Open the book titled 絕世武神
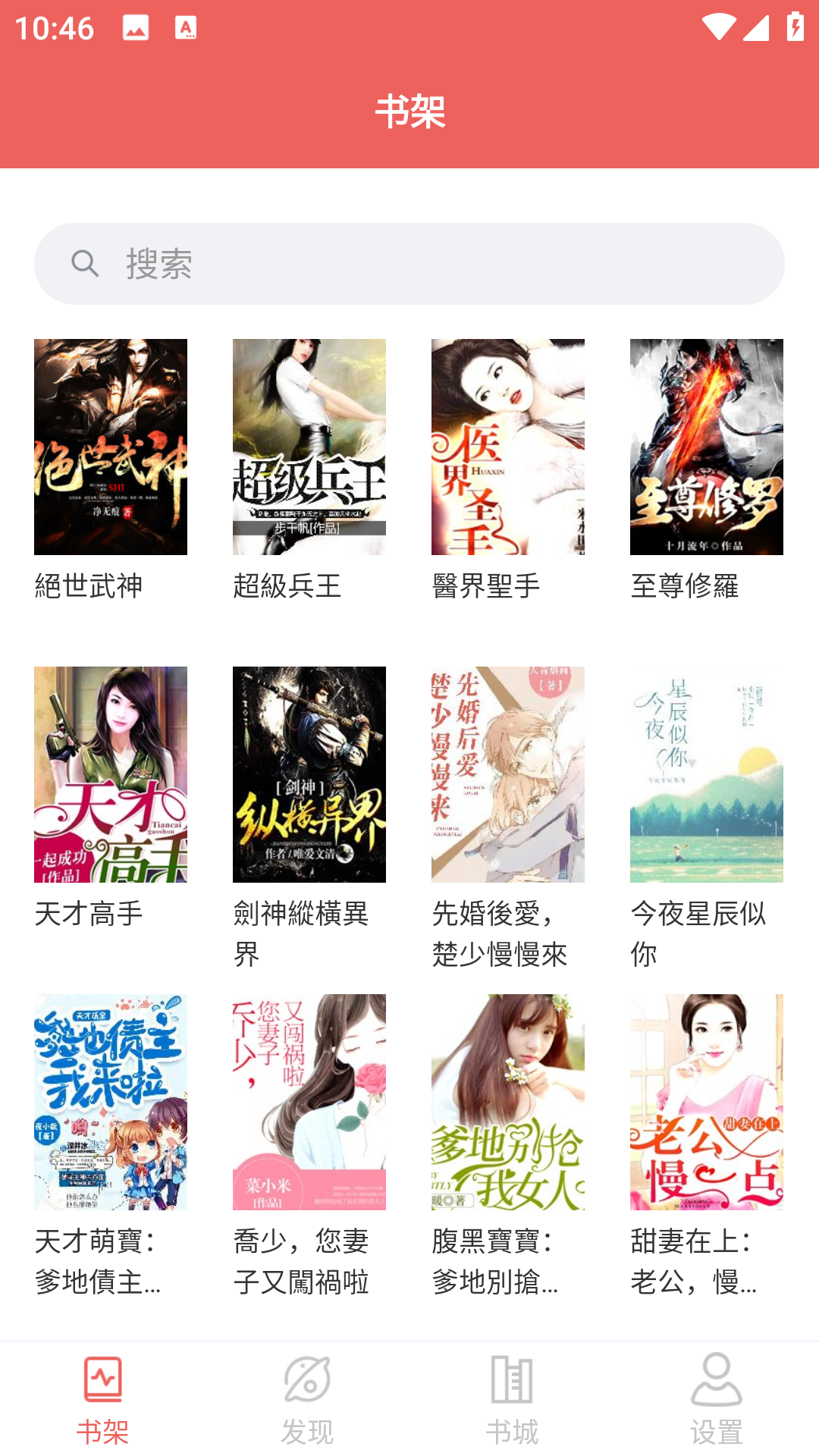Image resolution: width=819 pixels, height=1456 pixels. tap(111, 447)
